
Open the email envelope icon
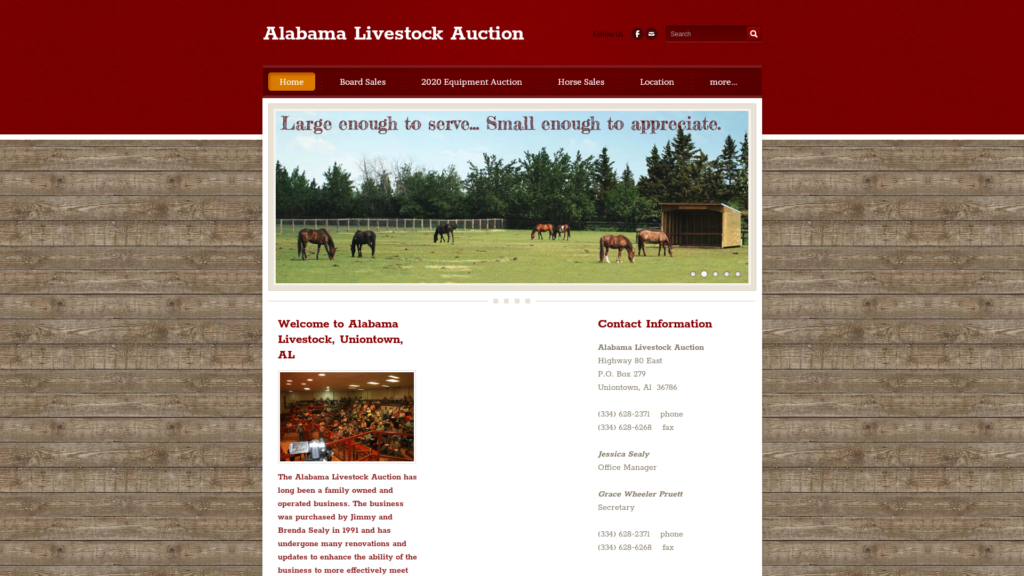651,34
